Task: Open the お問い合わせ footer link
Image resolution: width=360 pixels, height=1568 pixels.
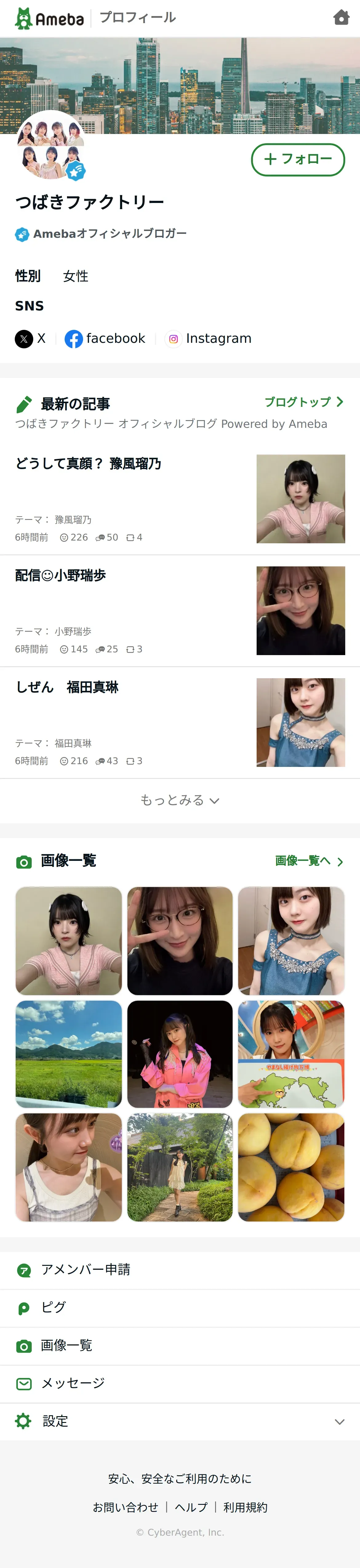Action: [x=125, y=1507]
